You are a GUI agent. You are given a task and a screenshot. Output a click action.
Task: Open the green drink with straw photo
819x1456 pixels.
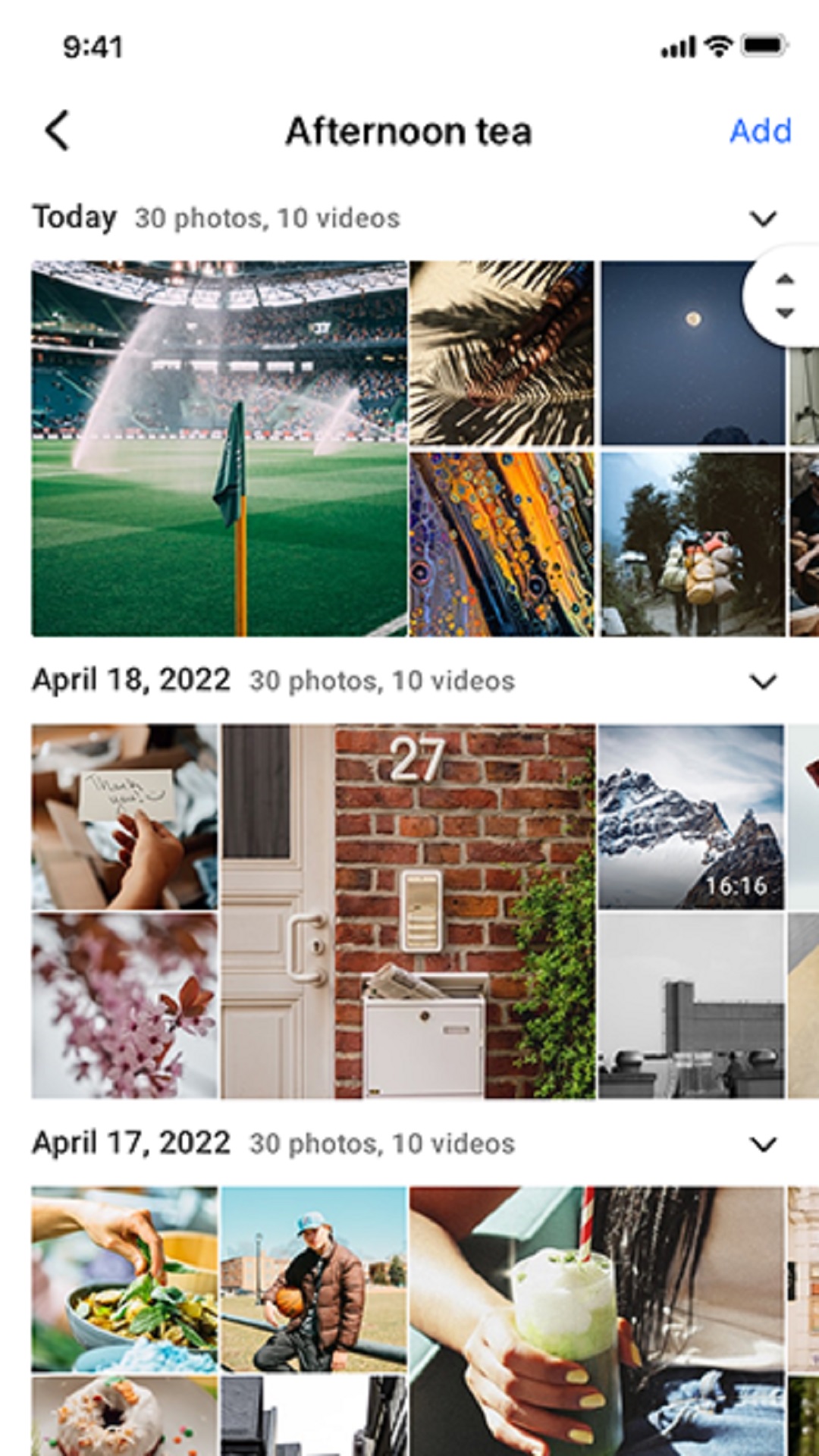click(597, 1319)
